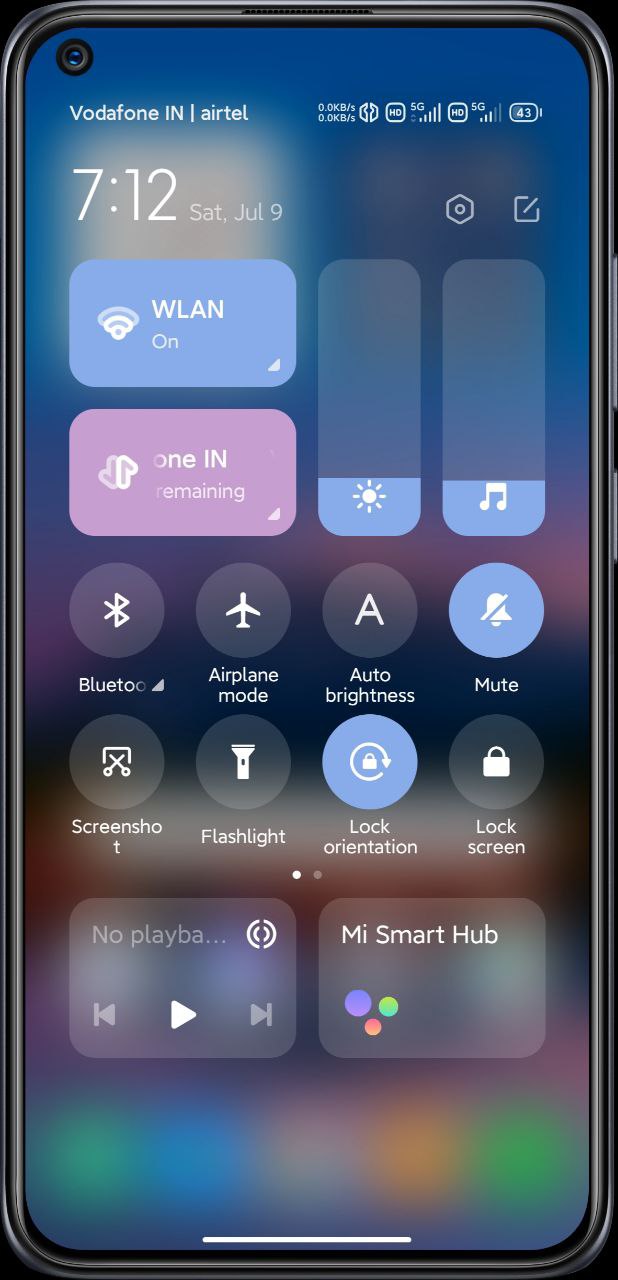Open the audio output cast icon
The height and width of the screenshot is (1280, 618).
coord(261,934)
